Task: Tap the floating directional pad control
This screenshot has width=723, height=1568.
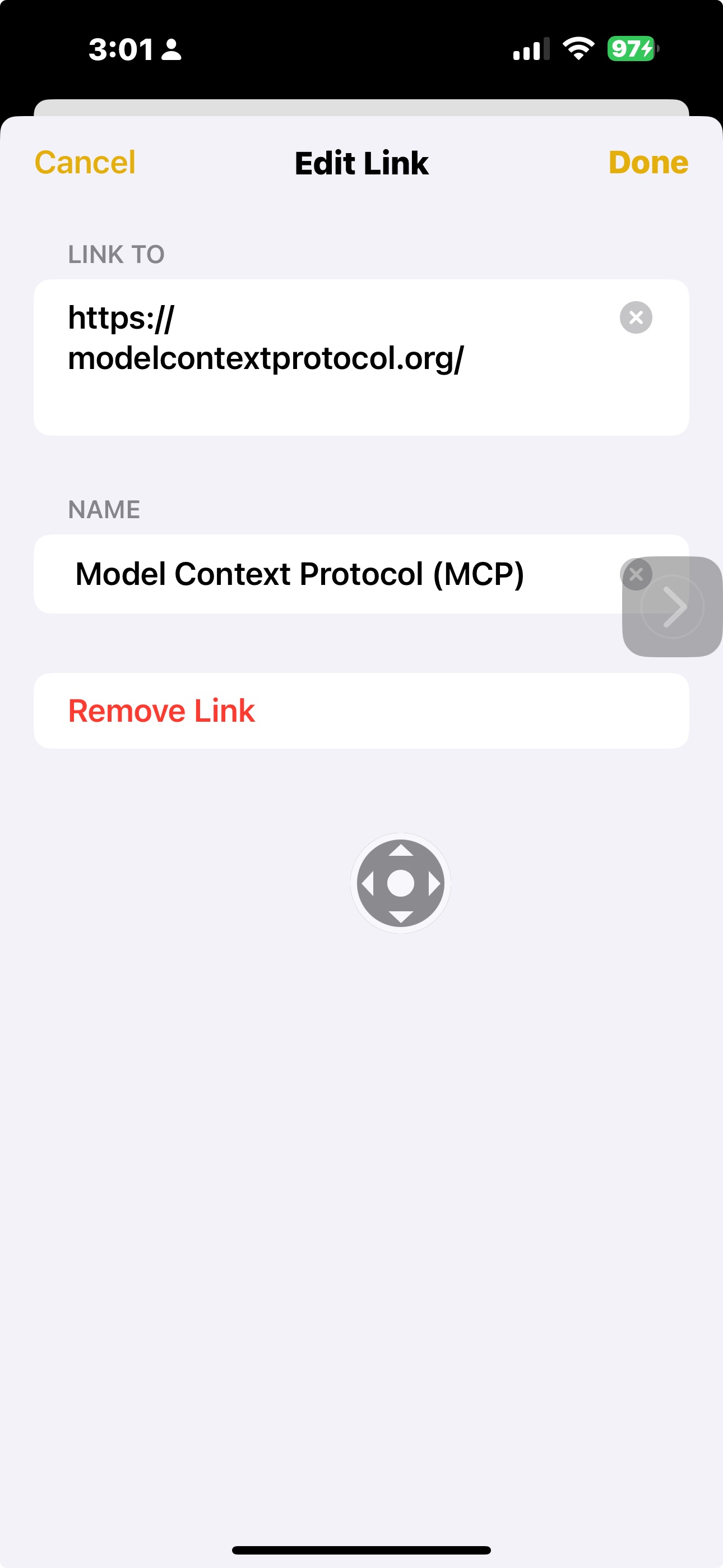Action: 400,883
